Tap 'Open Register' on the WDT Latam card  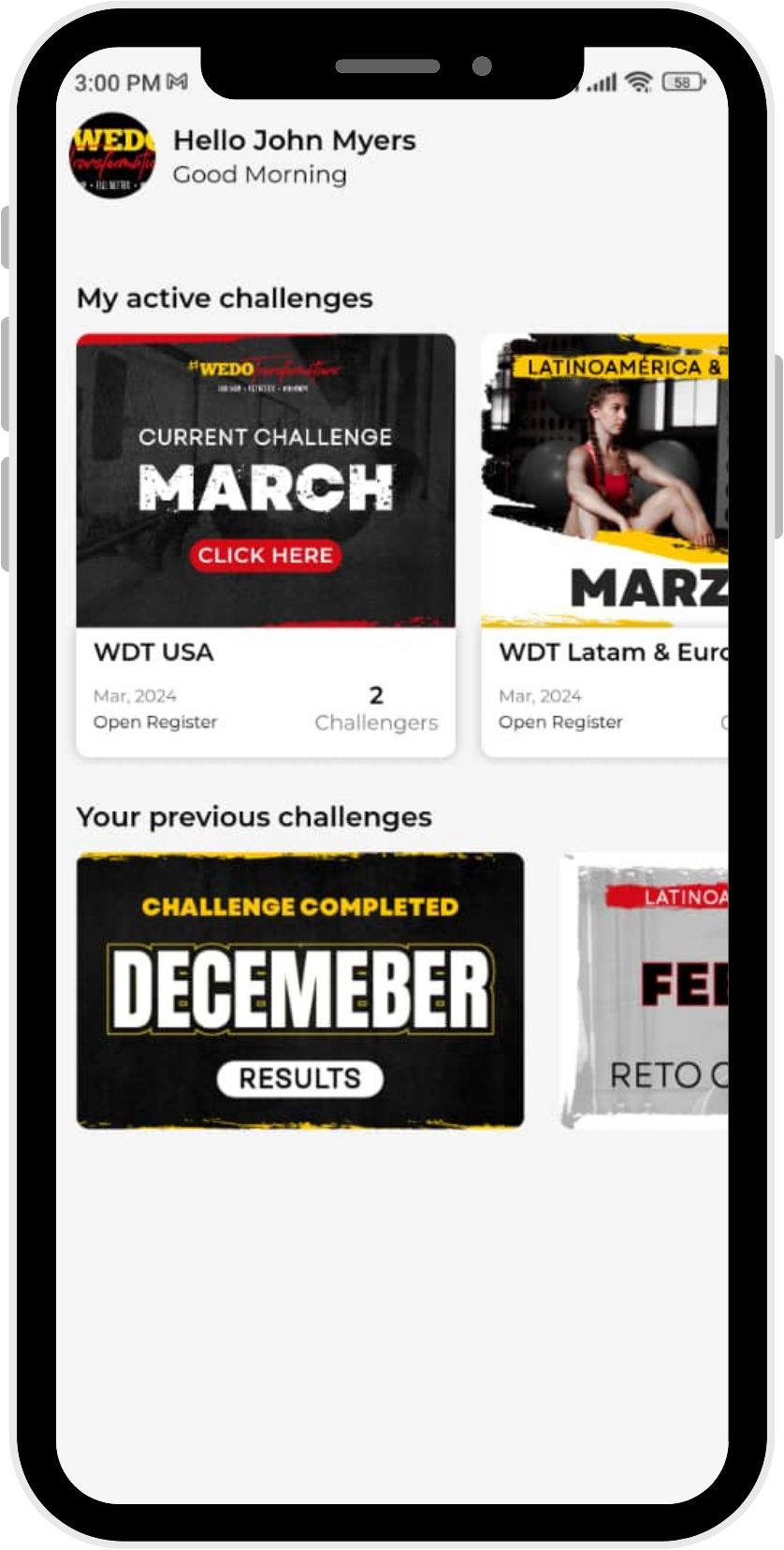pos(560,722)
